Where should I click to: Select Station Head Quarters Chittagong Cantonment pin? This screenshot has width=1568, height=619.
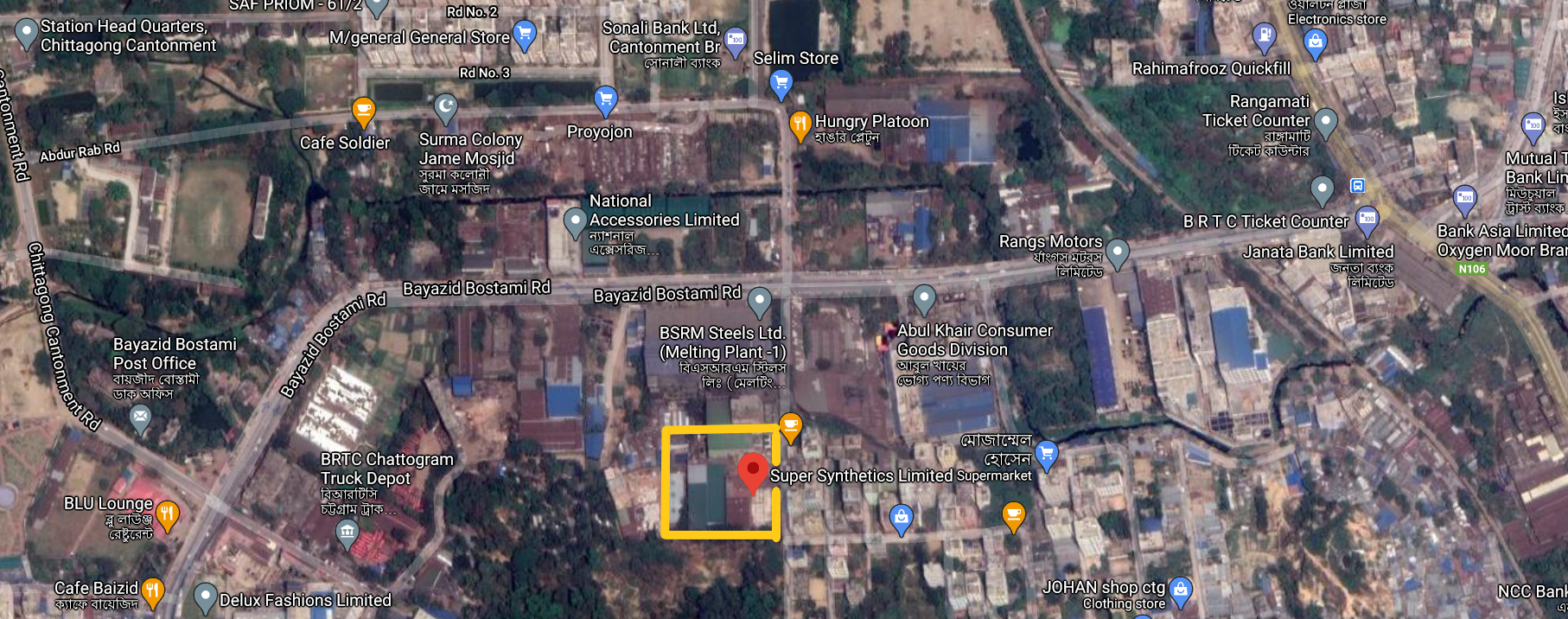[27, 33]
